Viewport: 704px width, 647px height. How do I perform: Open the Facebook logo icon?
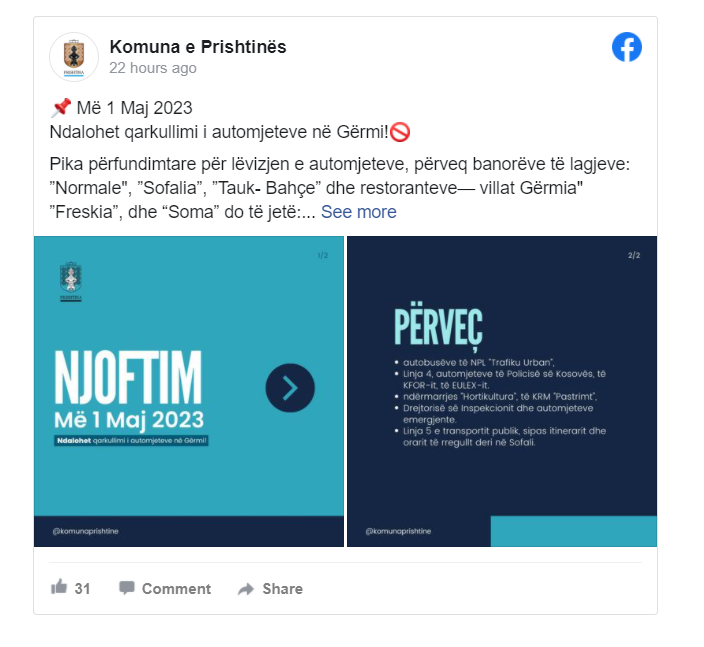point(627,47)
